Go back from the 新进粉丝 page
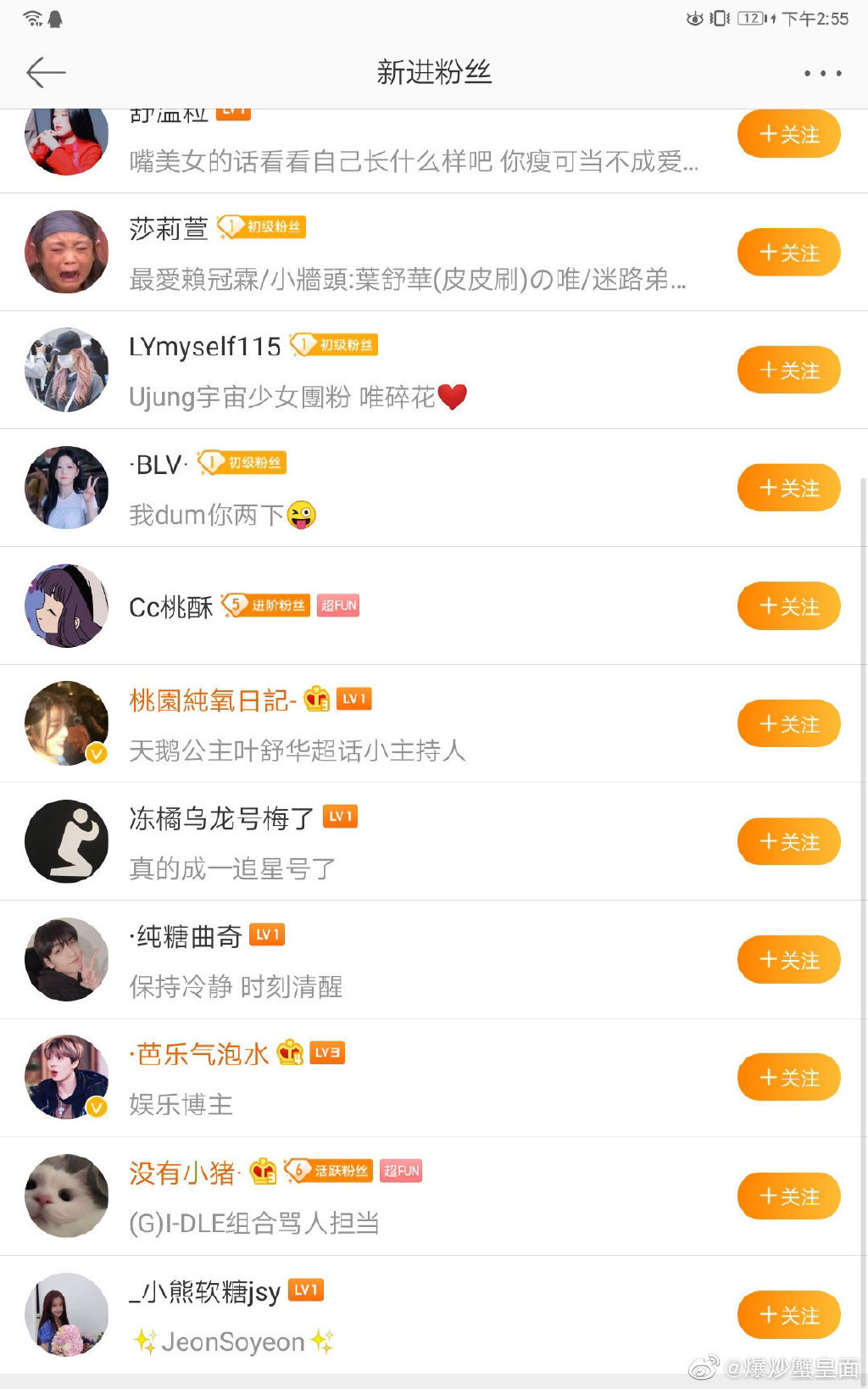Screen dimensions: 868x1389 pos(46,73)
